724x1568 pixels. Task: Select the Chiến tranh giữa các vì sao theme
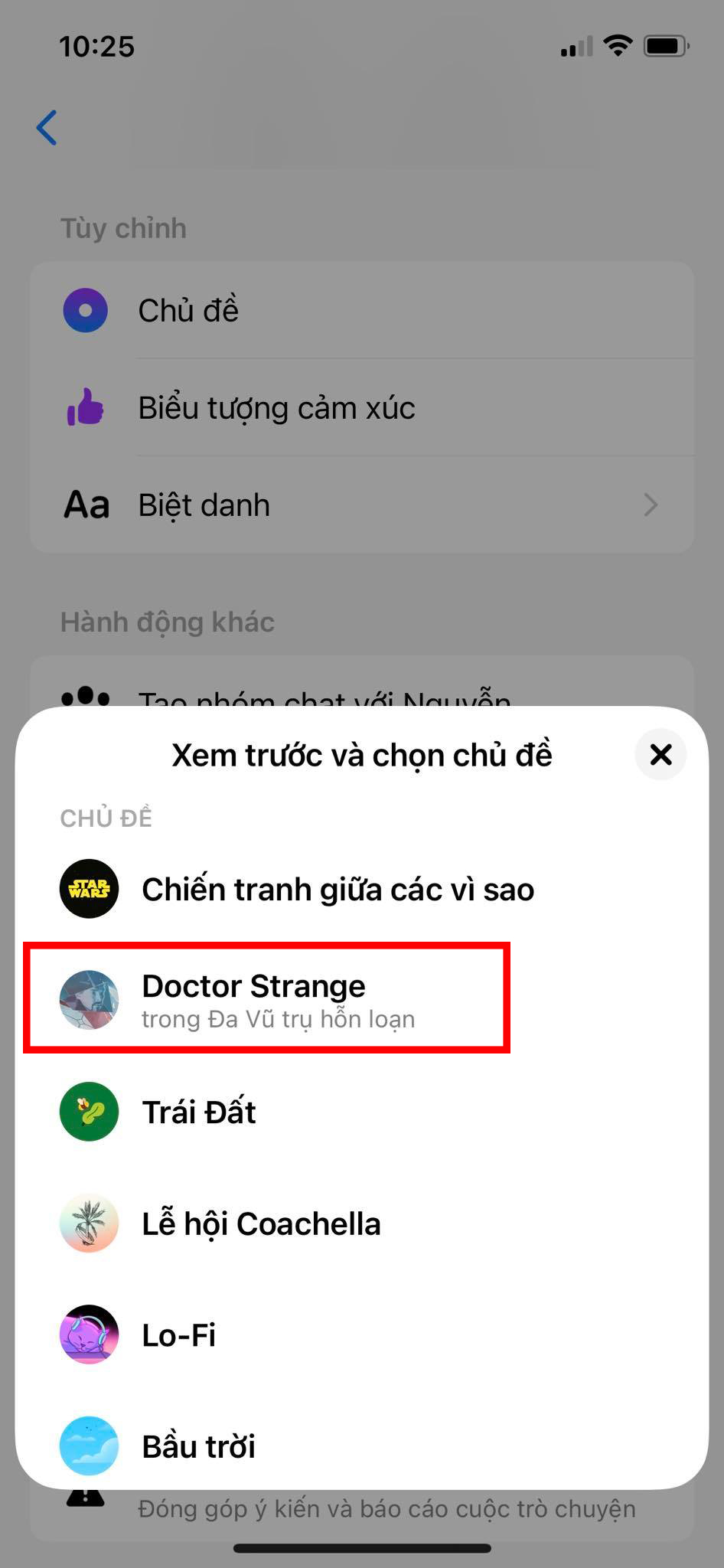point(337,889)
